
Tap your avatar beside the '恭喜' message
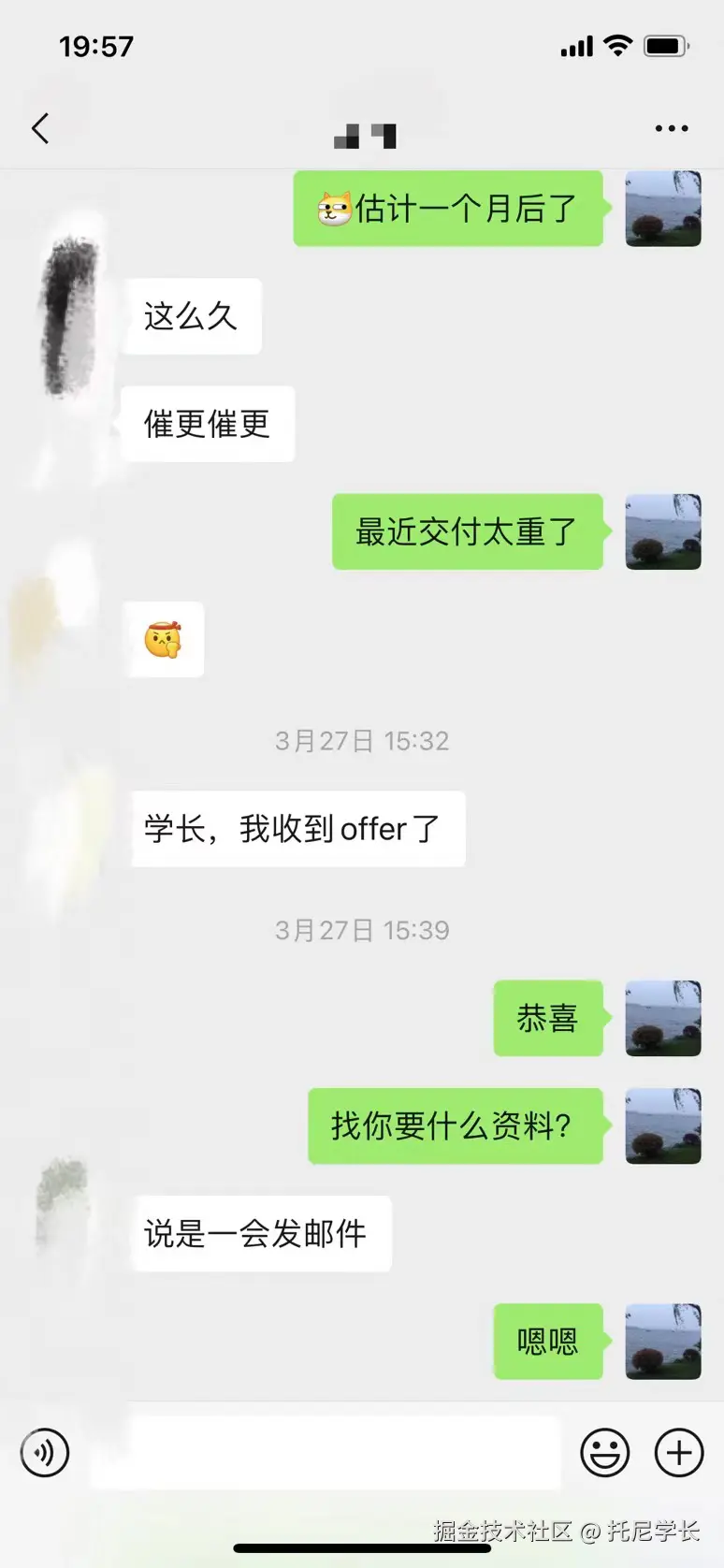[x=663, y=1019]
